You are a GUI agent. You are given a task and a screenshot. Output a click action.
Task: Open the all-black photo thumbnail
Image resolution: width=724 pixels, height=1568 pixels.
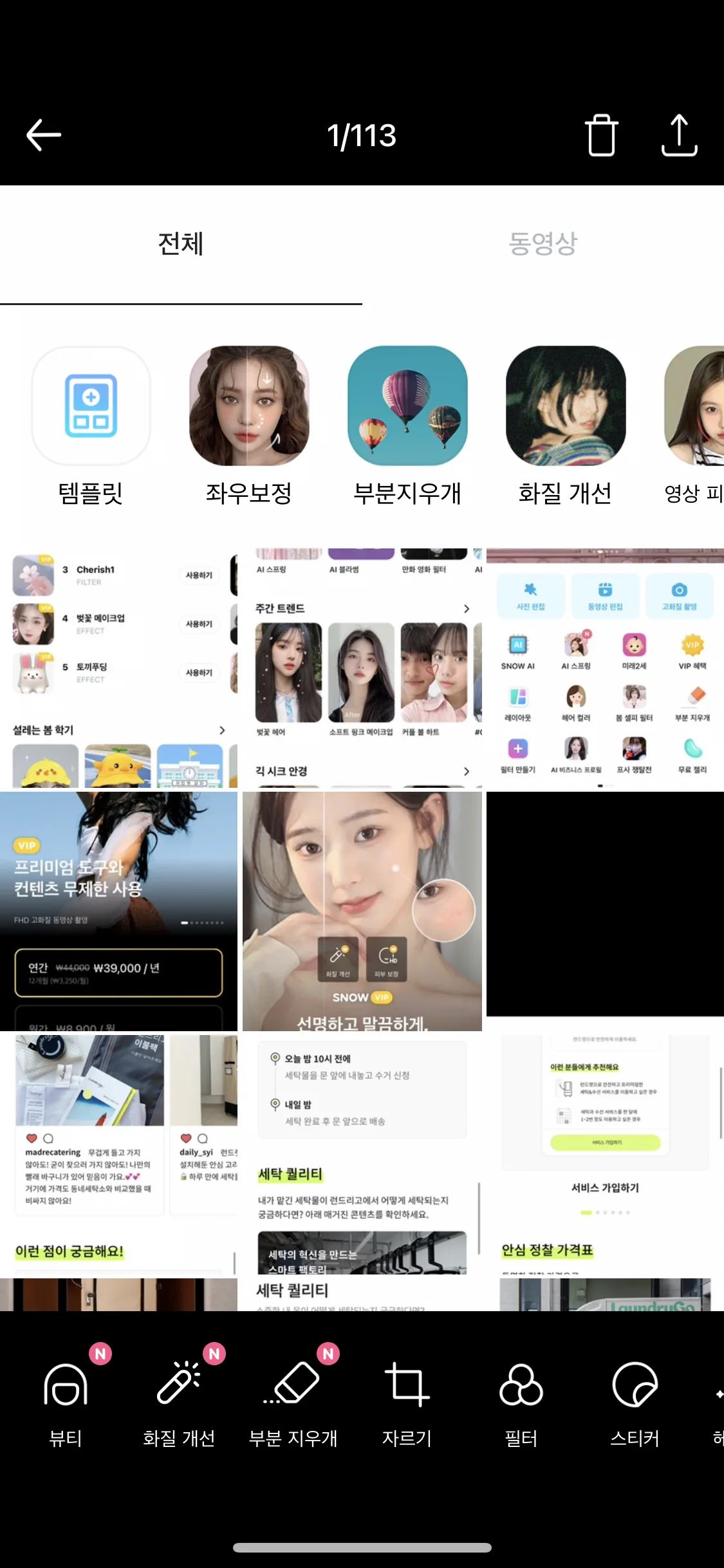pos(605,904)
